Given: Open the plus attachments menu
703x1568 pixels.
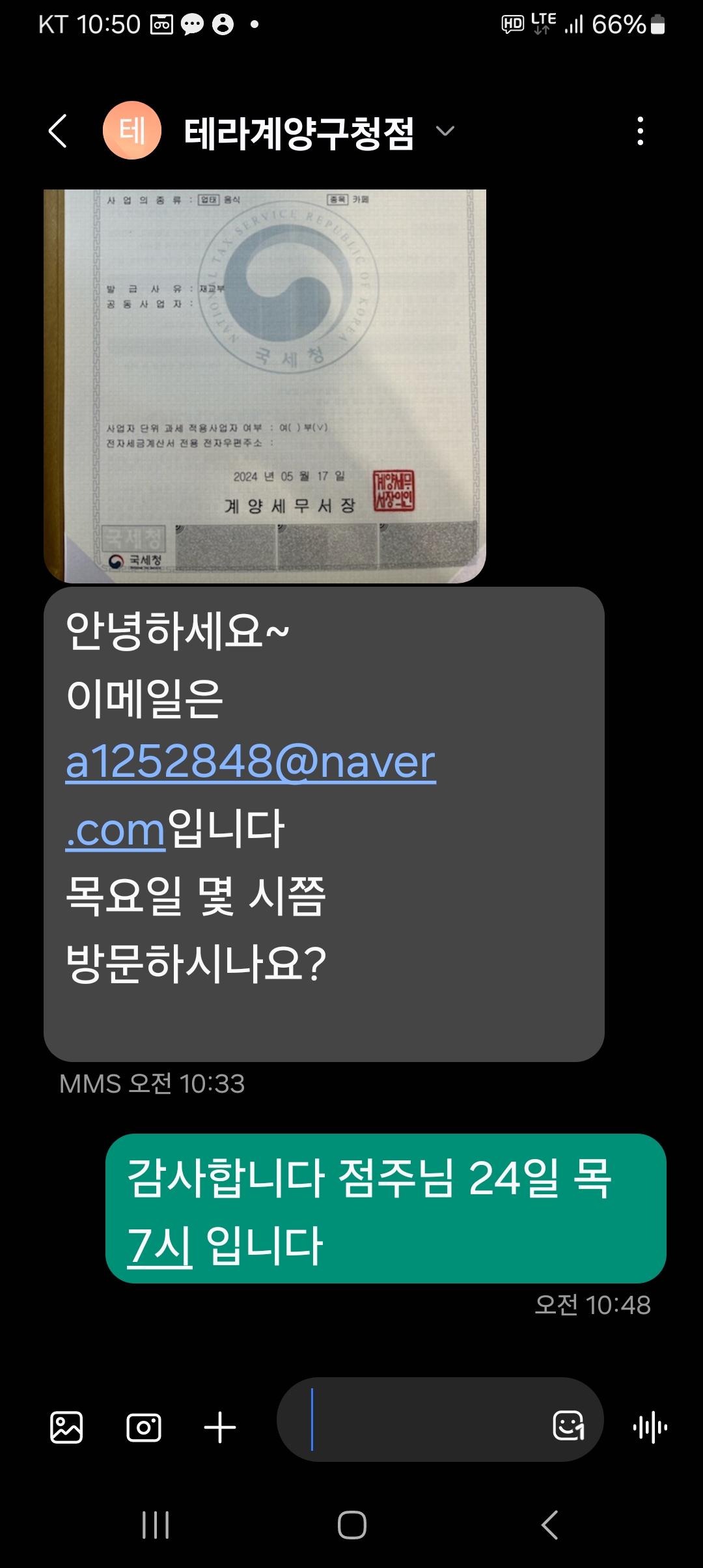Looking at the screenshot, I should pyautogui.click(x=220, y=1427).
